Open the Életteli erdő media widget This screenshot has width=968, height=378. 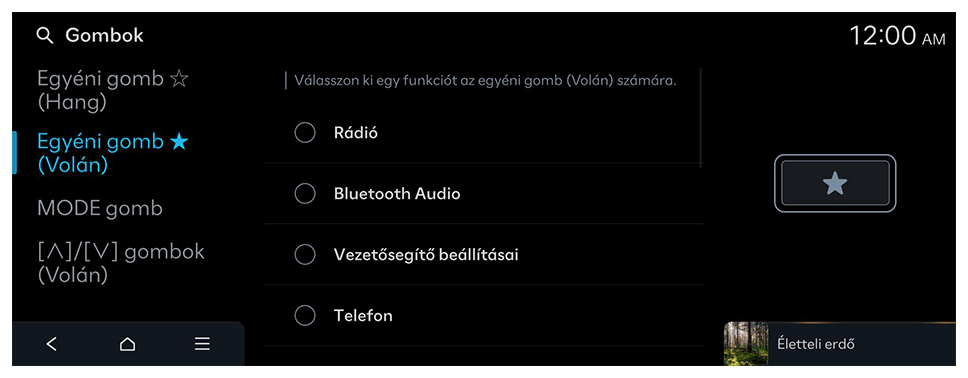(x=839, y=344)
